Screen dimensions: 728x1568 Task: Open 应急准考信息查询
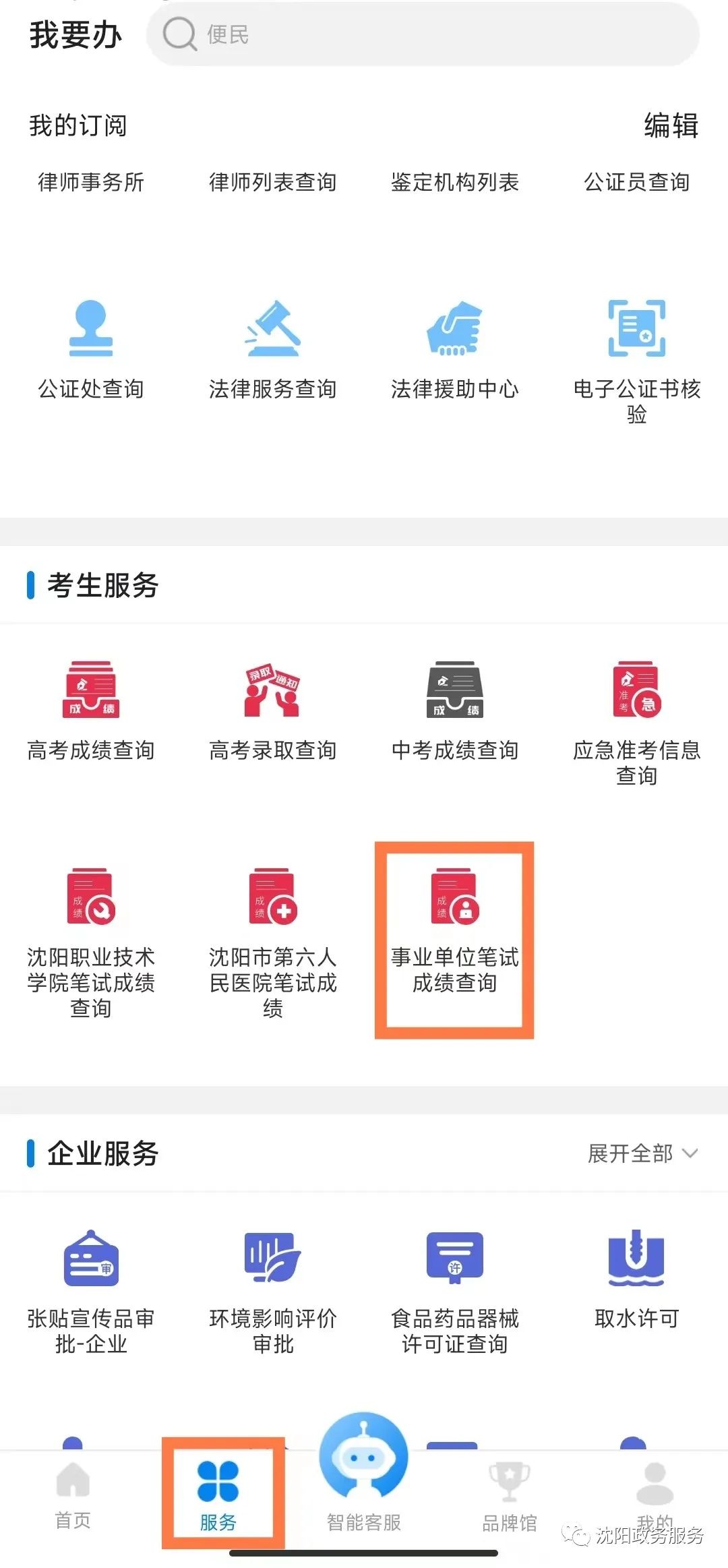[636, 718]
